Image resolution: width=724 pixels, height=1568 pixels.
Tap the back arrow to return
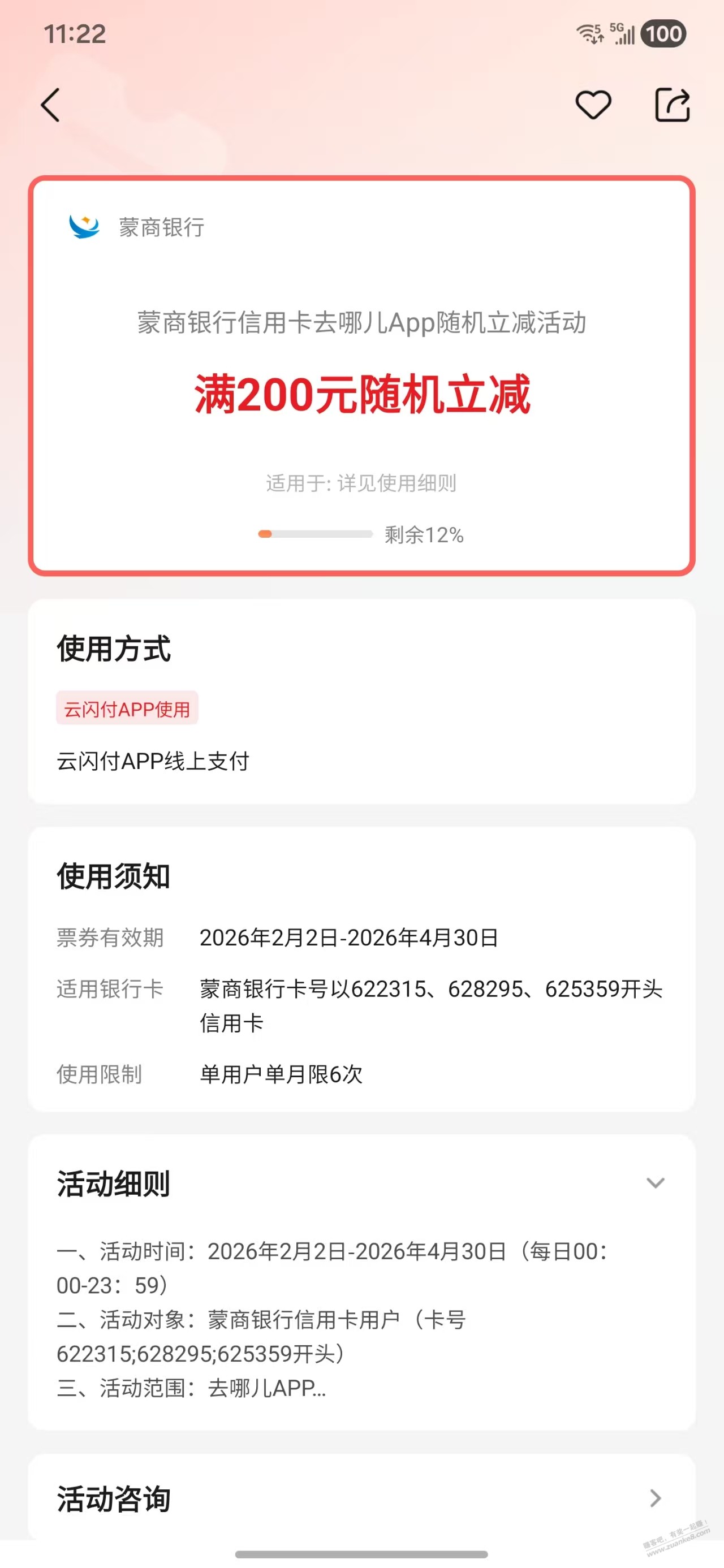[51, 105]
